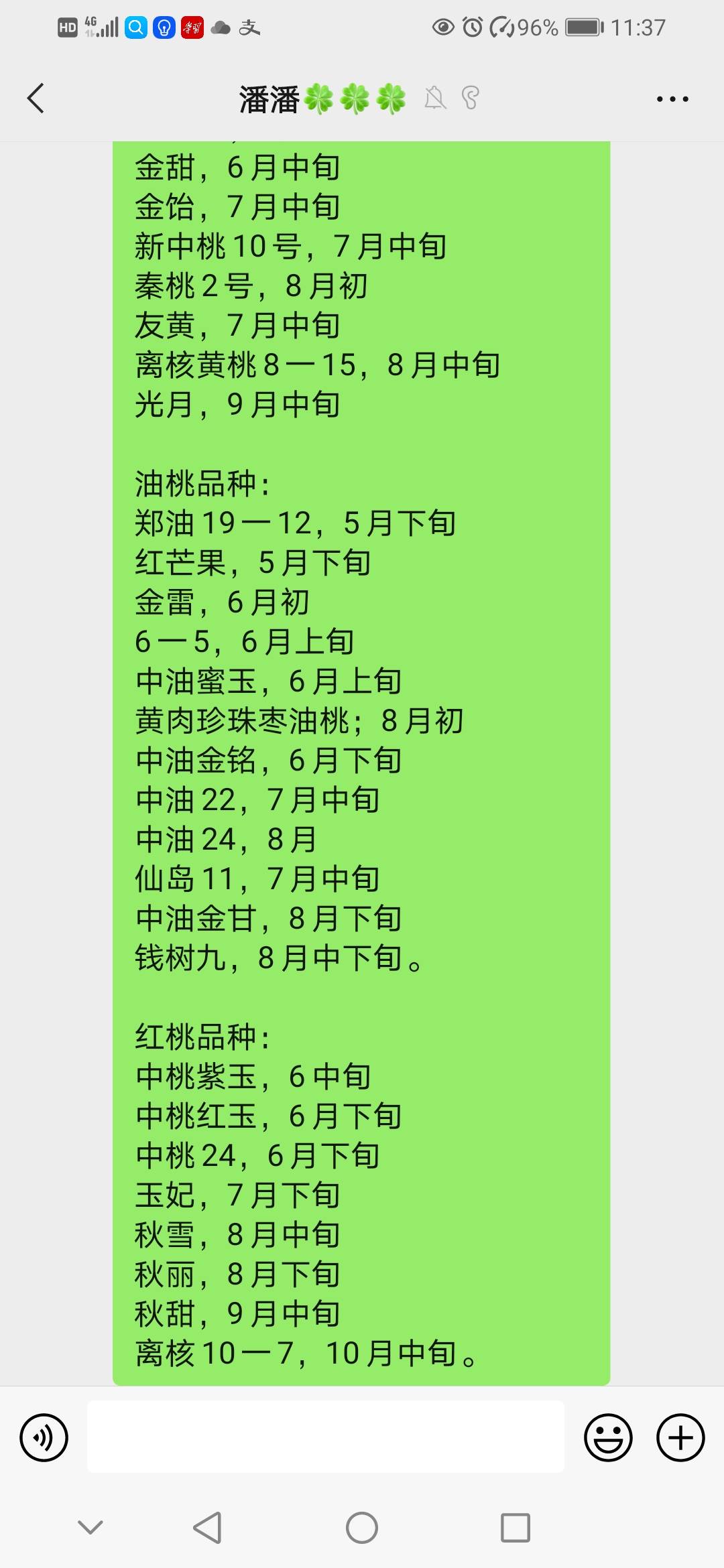Tap the message text field
Image resolution: width=724 pixels, height=1568 pixels.
pyautogui.click(x=326, y=1436)
